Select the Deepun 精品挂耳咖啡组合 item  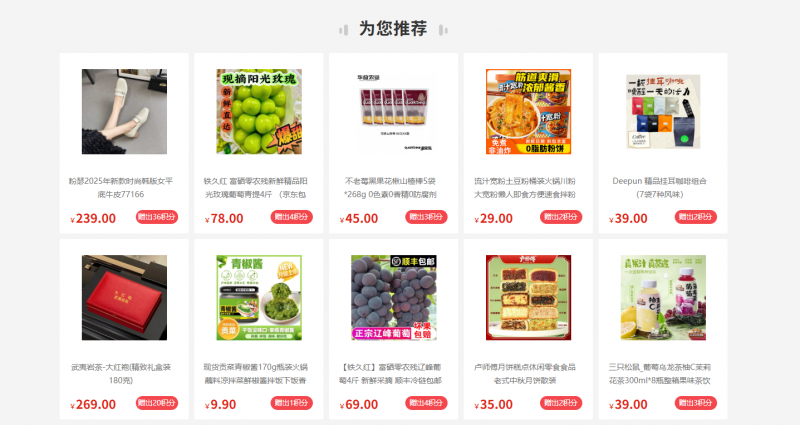(662, 112)
